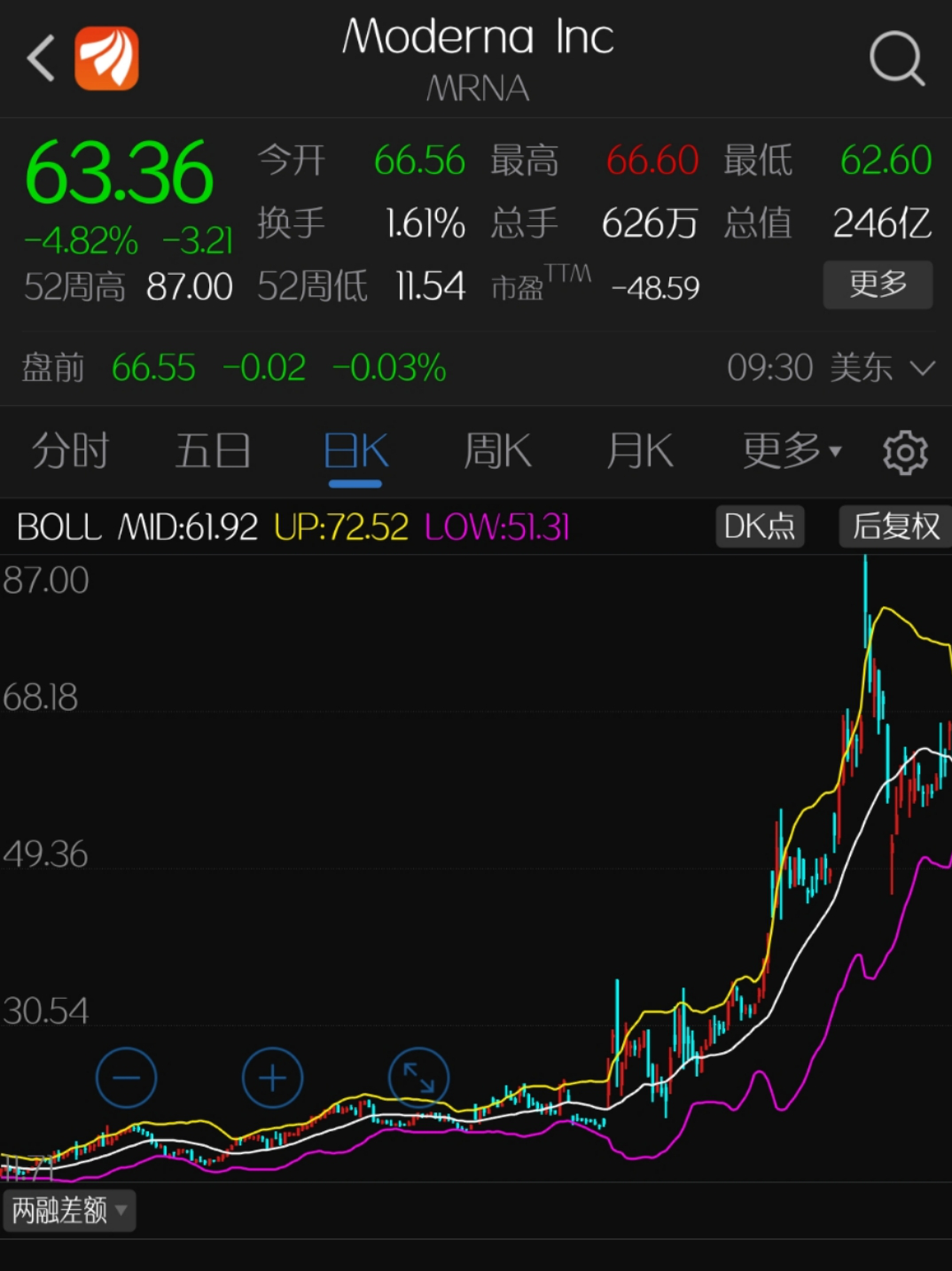The image size is (952, 1271).
Task: Zoom out the chart with minus button
Action: pos(126,1078)
